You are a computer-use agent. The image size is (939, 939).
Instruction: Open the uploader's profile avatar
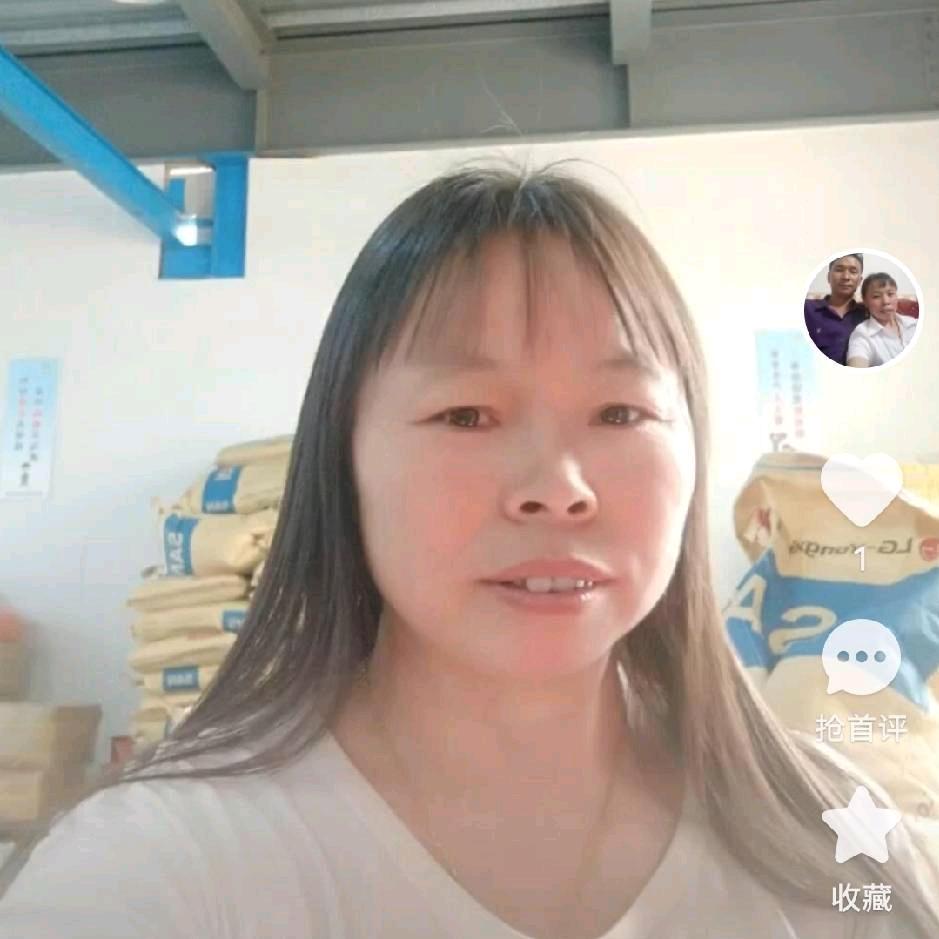click(x=862, y=309)
